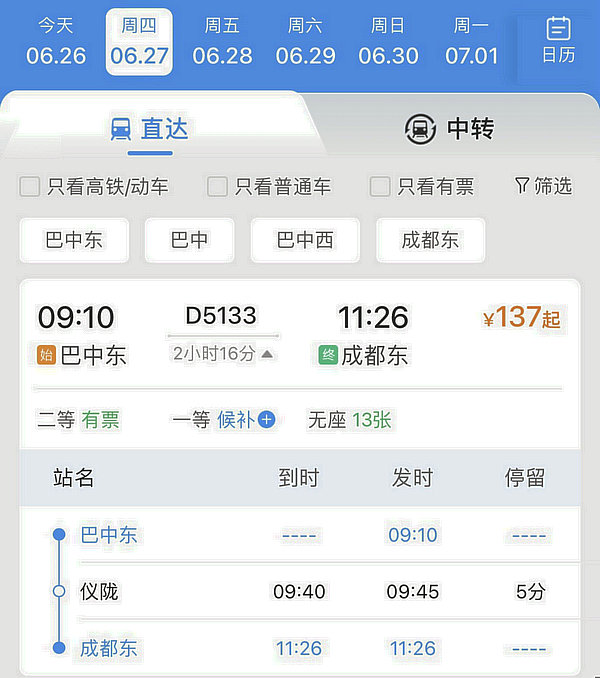Select today's date 06.26

[56, 42]
